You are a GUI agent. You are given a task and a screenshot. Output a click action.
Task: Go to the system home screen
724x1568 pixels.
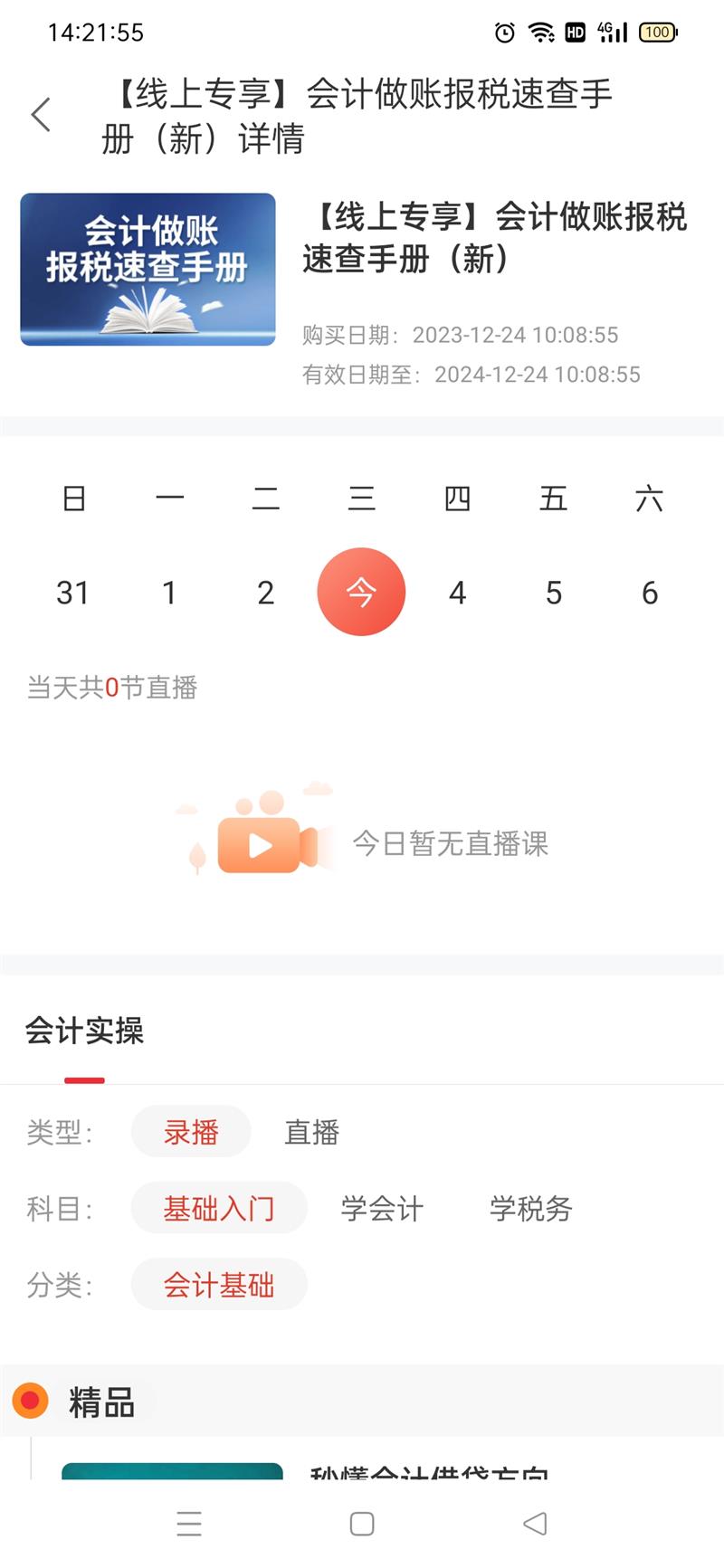[x=362, y=1524]
